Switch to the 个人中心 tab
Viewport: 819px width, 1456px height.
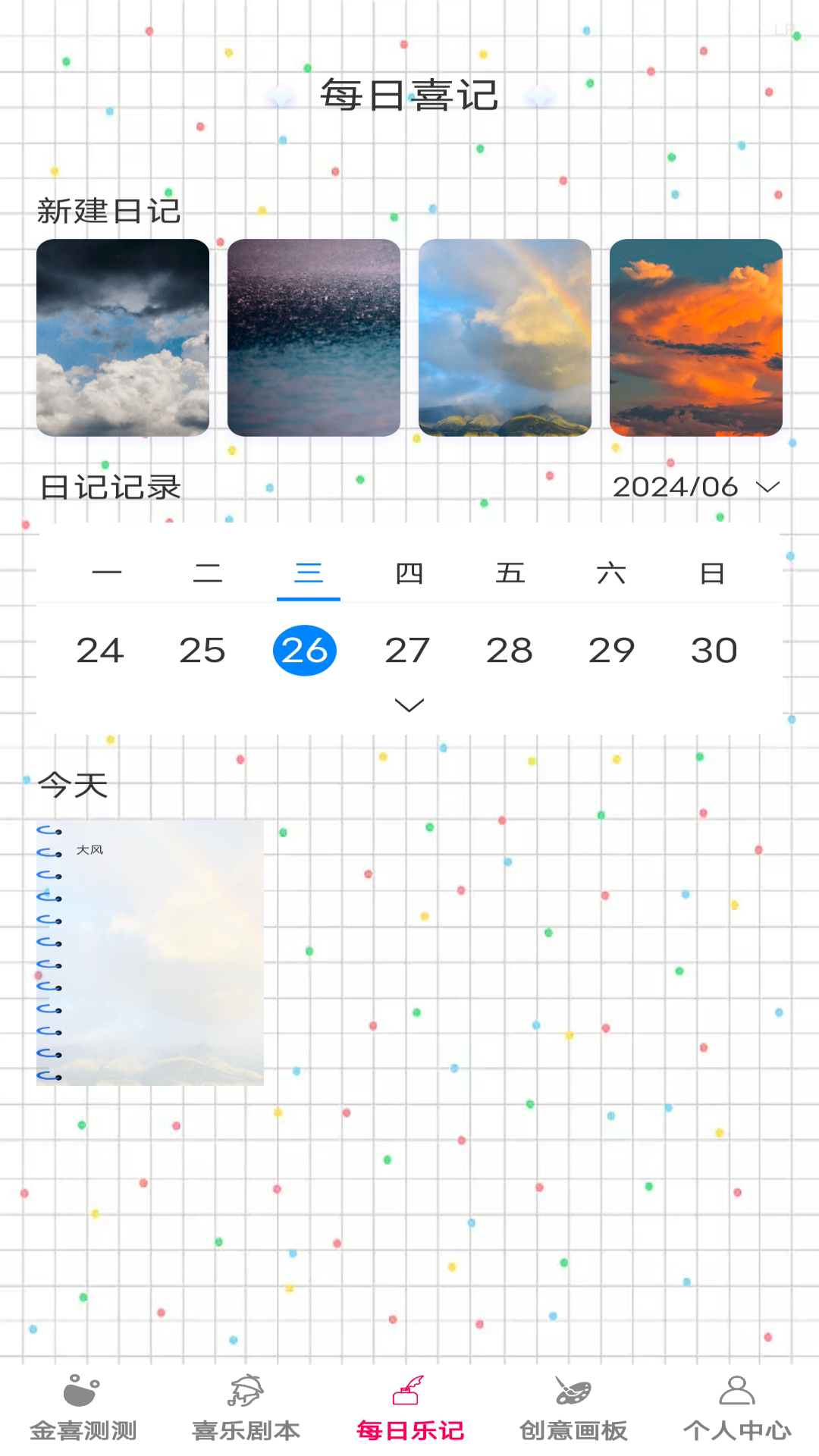tap(736, 1408)
